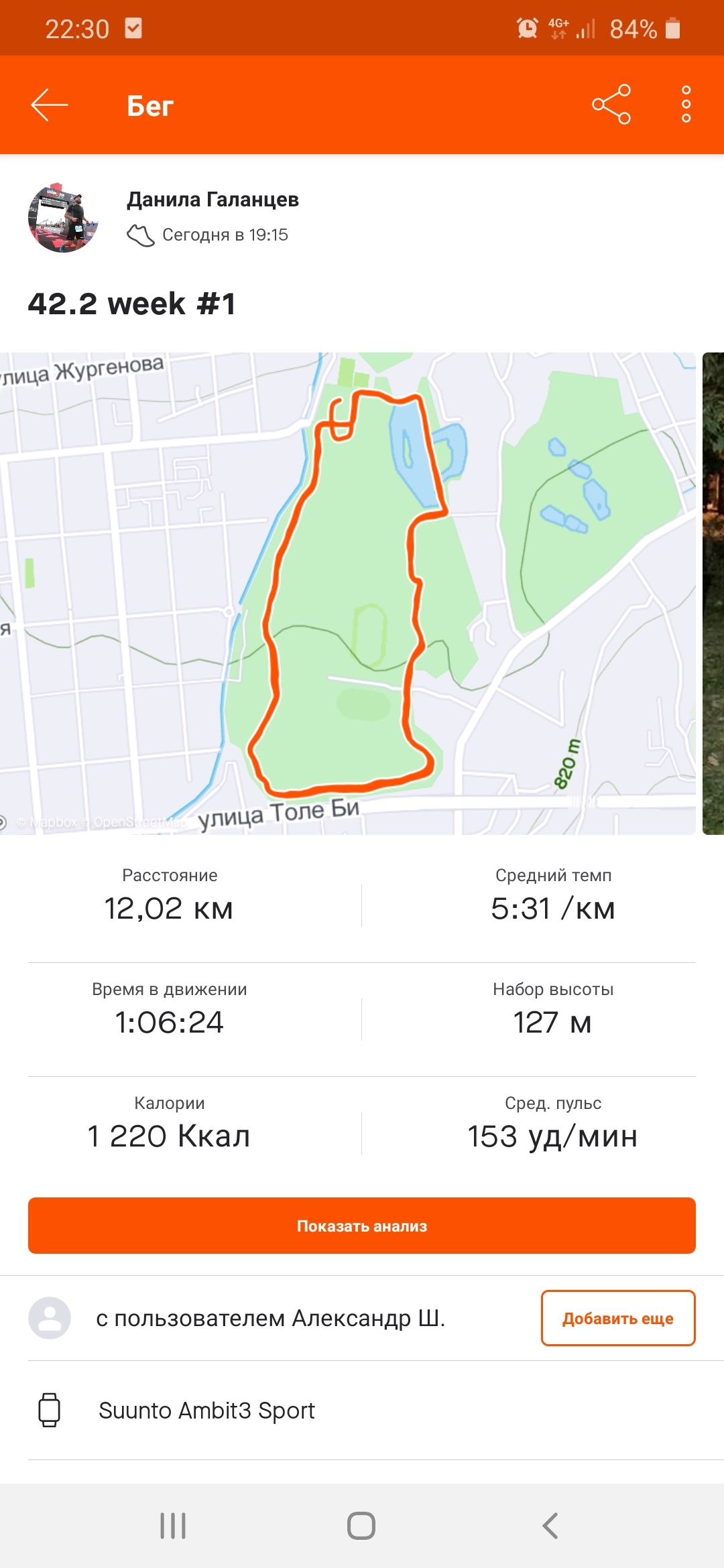
Task: Open the row with Александр Ш.
Action: 270,1318
